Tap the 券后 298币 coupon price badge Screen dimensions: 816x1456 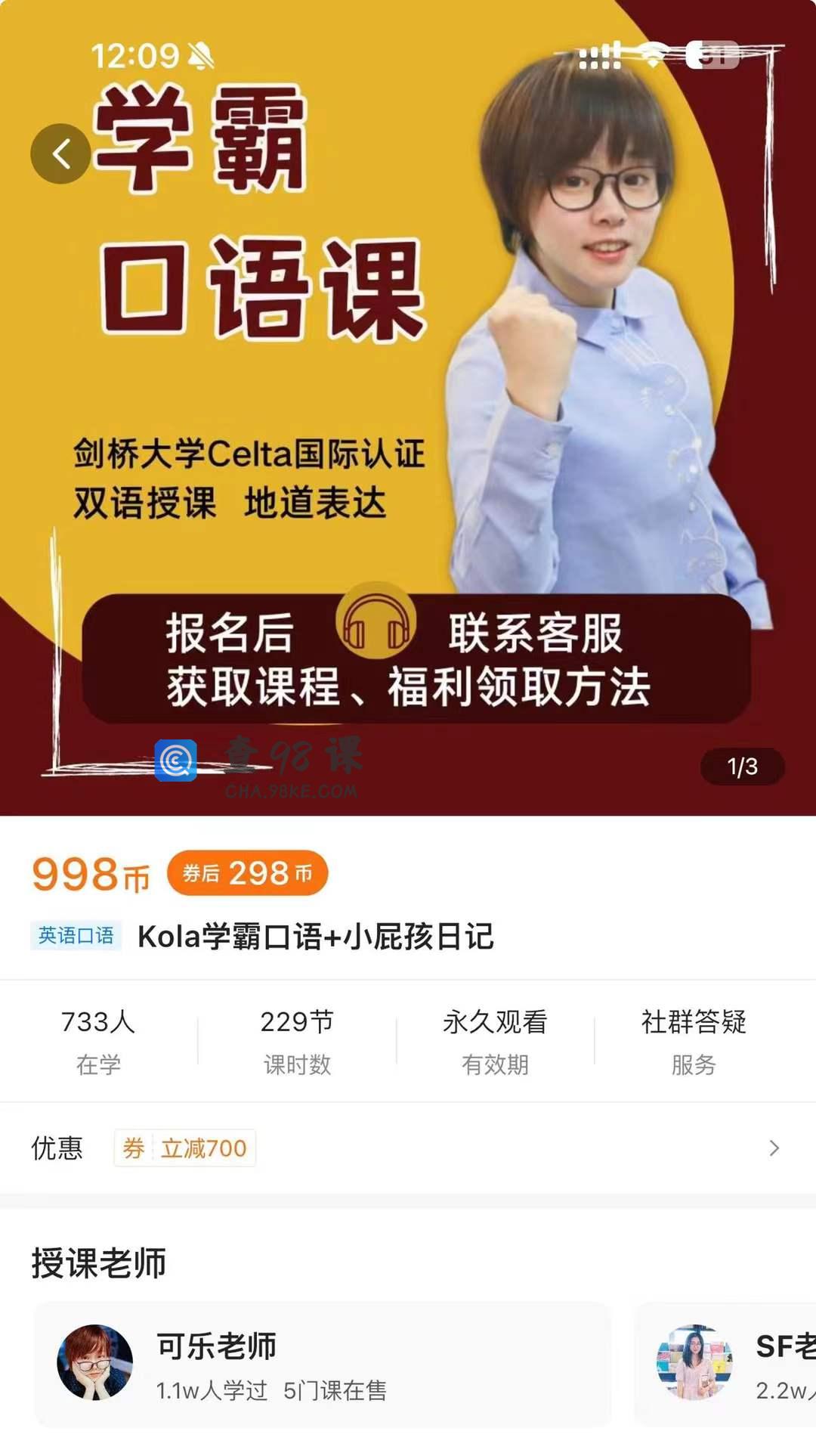[x=248, y=873]
